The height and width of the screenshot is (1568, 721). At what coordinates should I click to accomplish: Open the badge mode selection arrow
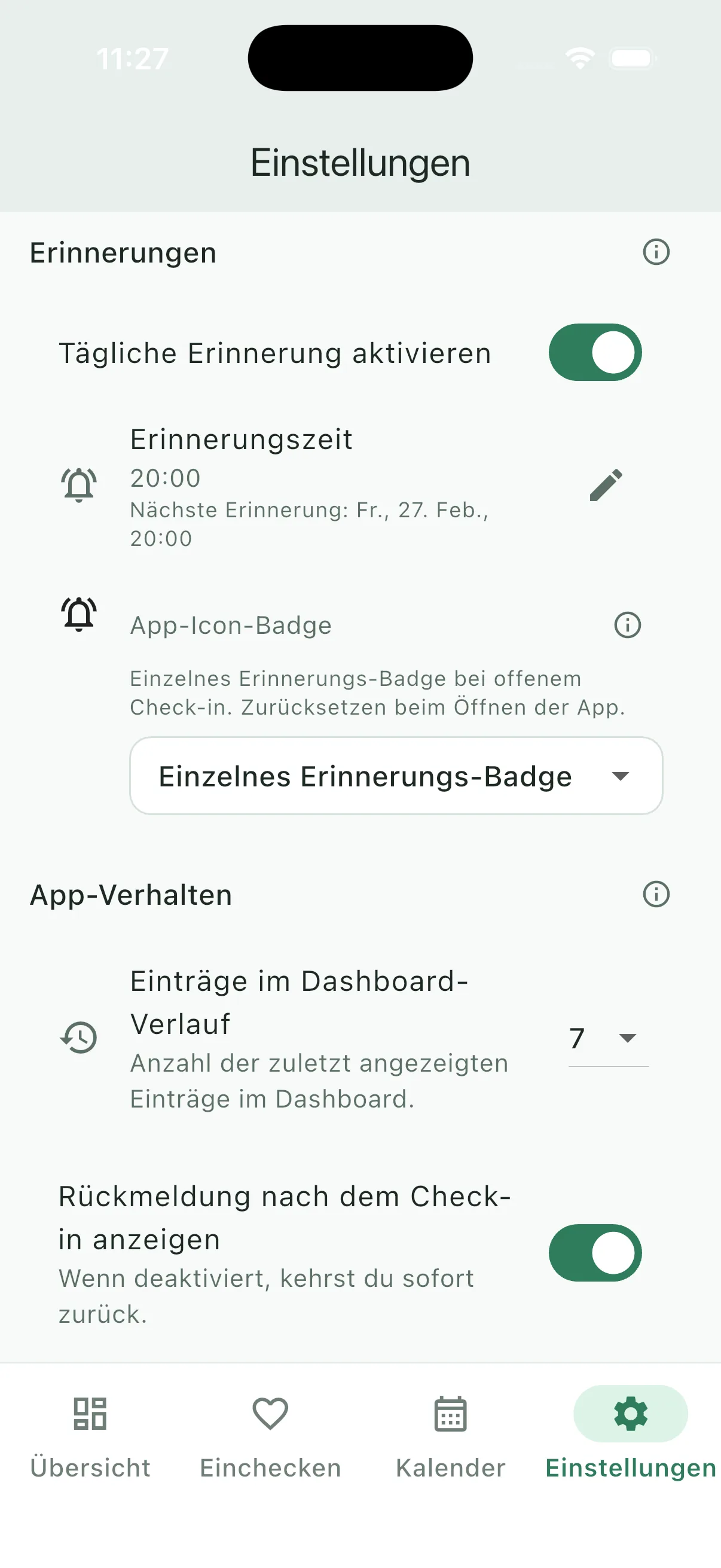coord(620,776)
